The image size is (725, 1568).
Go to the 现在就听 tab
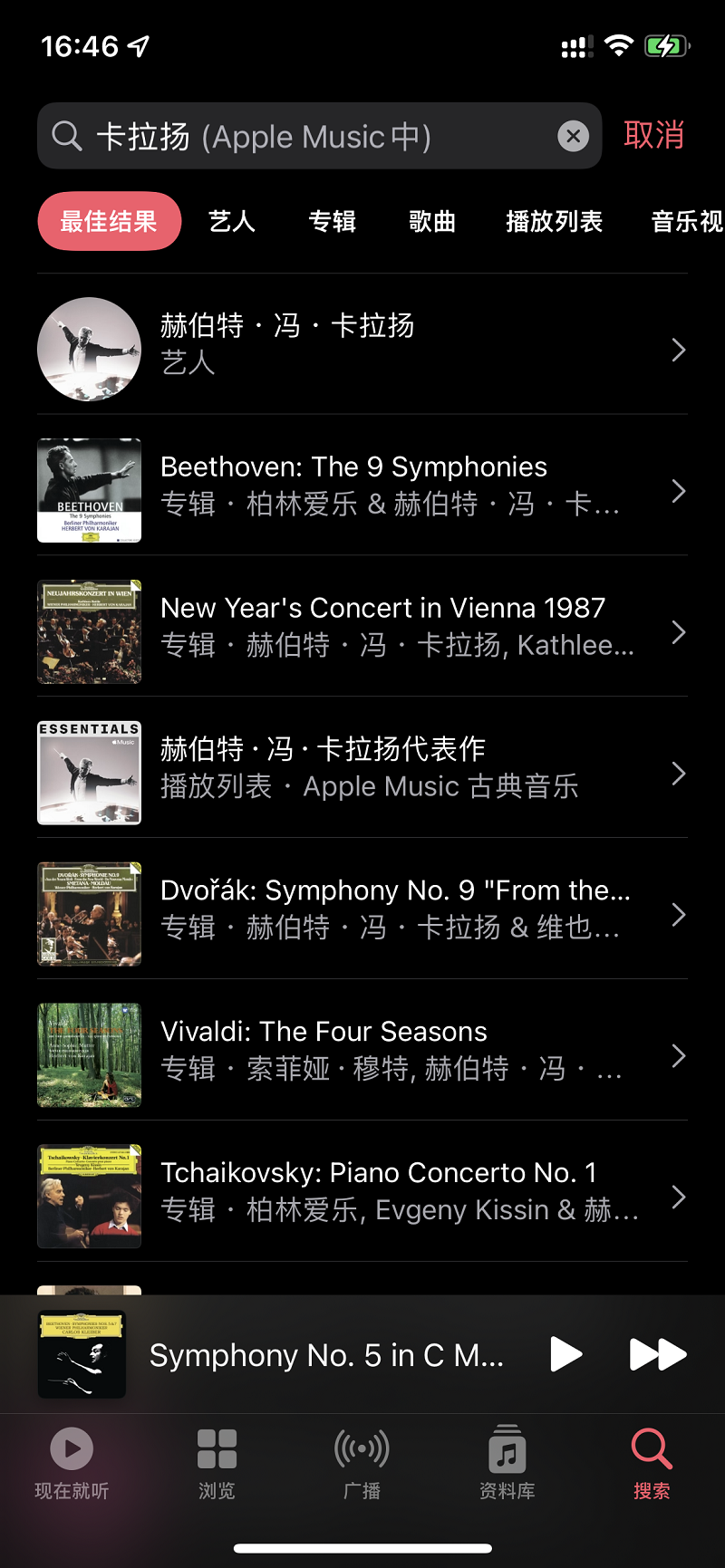click(x=72, y=1461)
